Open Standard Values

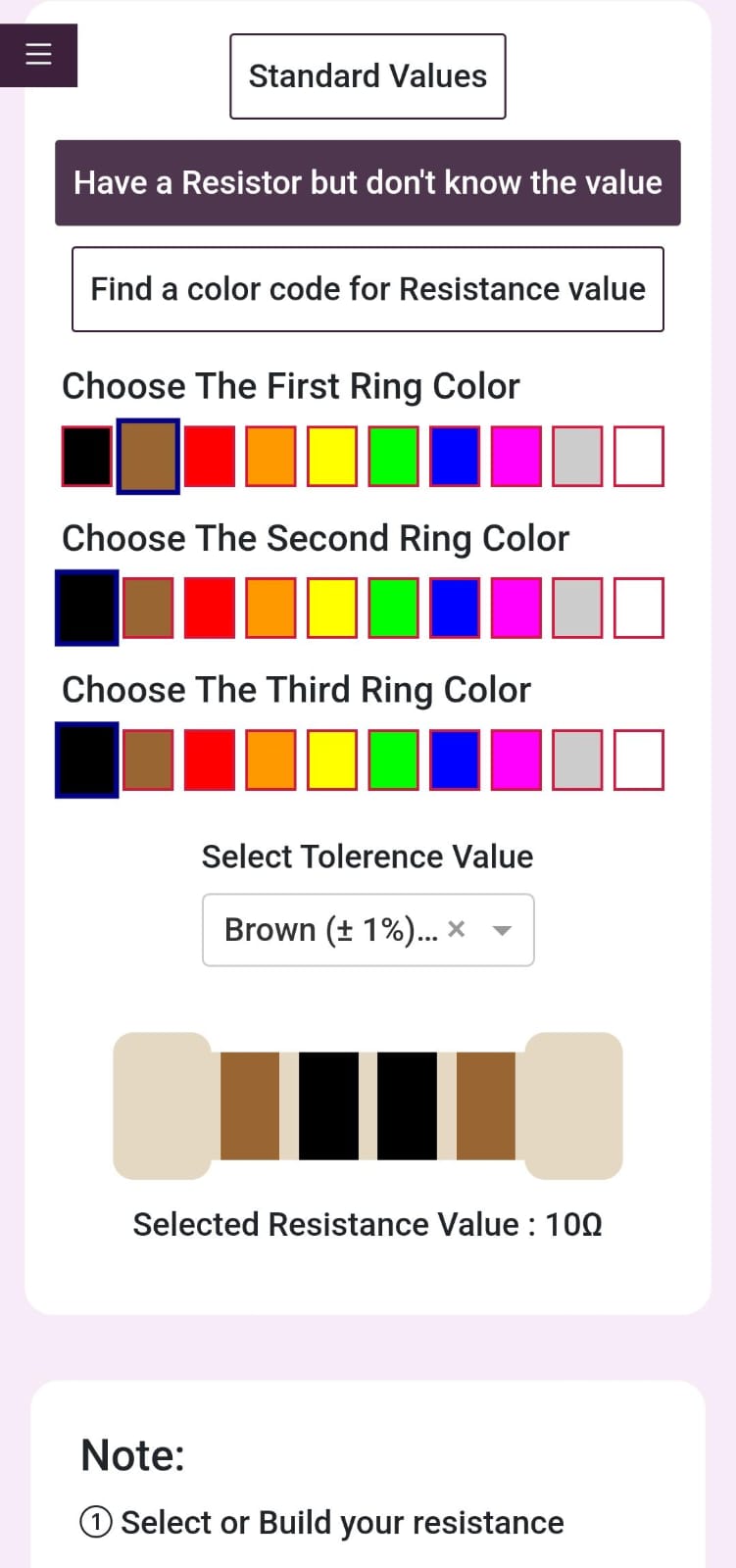pyautogui.click(x=368, y=76)
